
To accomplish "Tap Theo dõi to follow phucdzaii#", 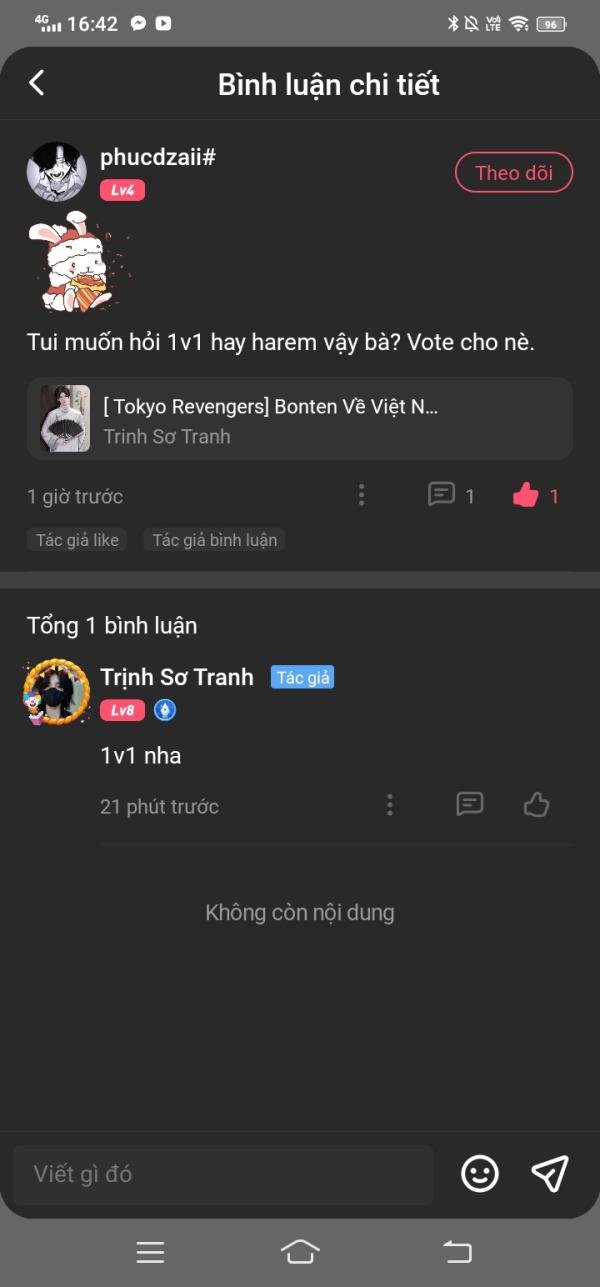I will 513,172.
